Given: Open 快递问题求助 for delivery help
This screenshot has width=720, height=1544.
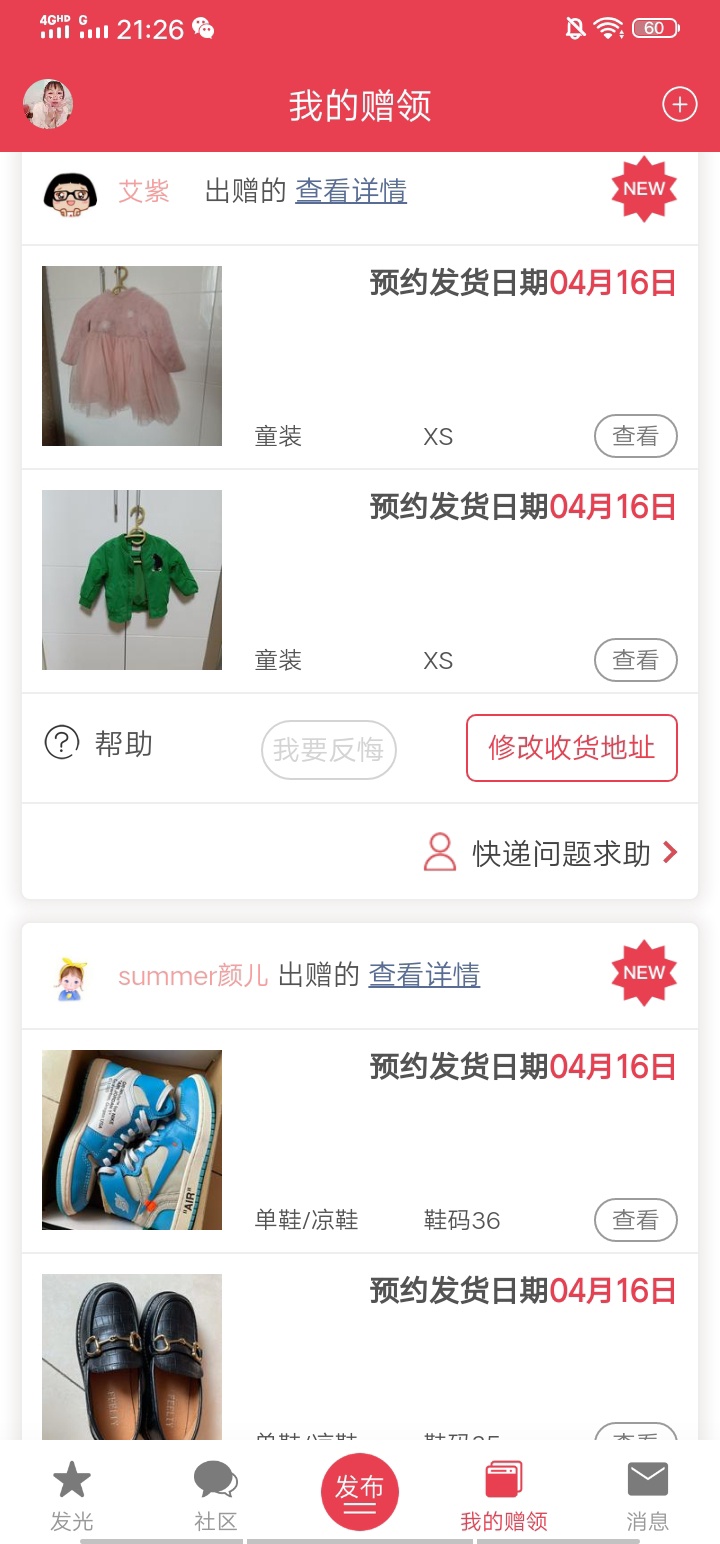Looking at the screenshot, I should point(552,853).
